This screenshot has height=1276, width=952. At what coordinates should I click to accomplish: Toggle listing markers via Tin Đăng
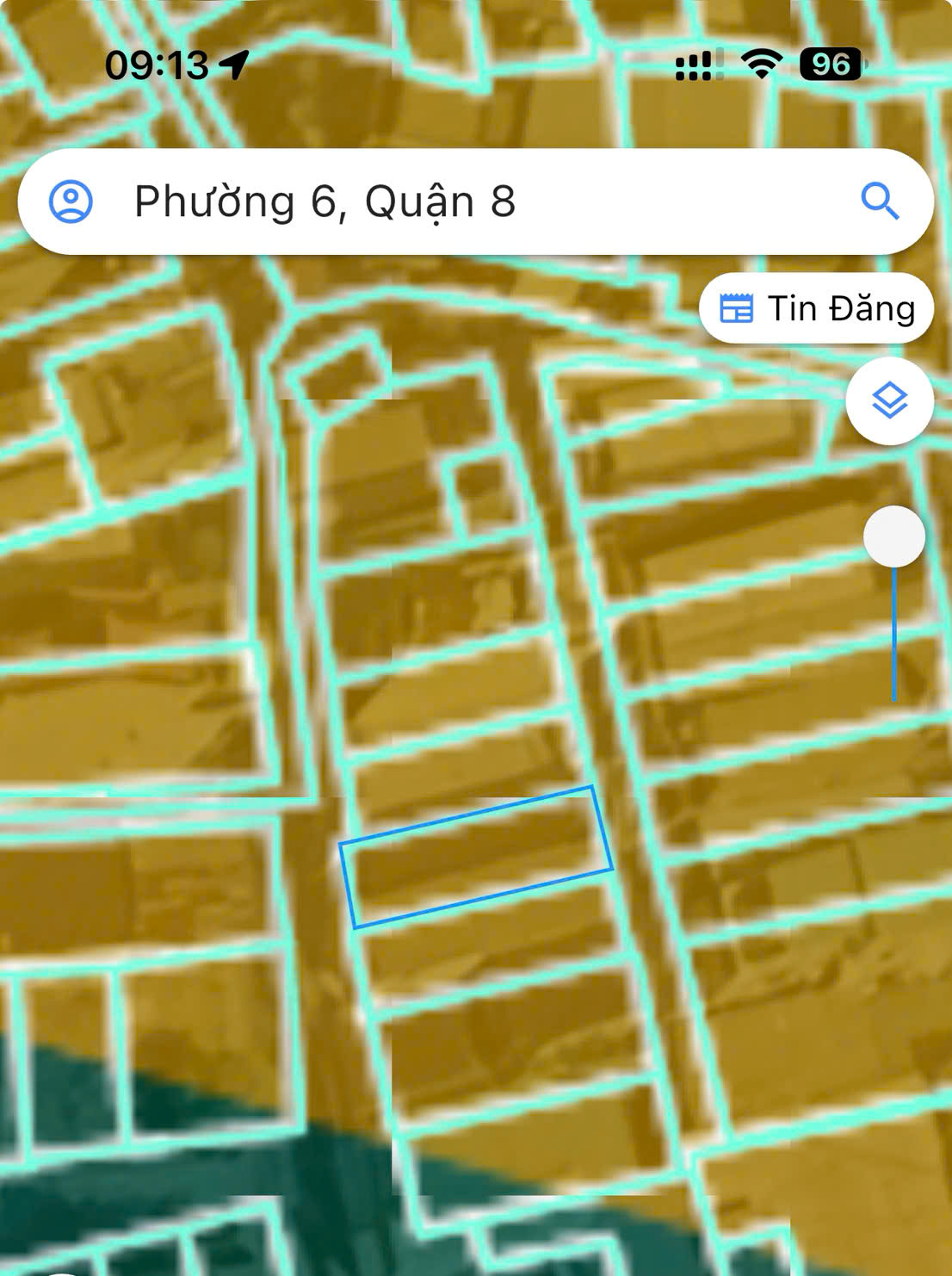click(816, 309)
